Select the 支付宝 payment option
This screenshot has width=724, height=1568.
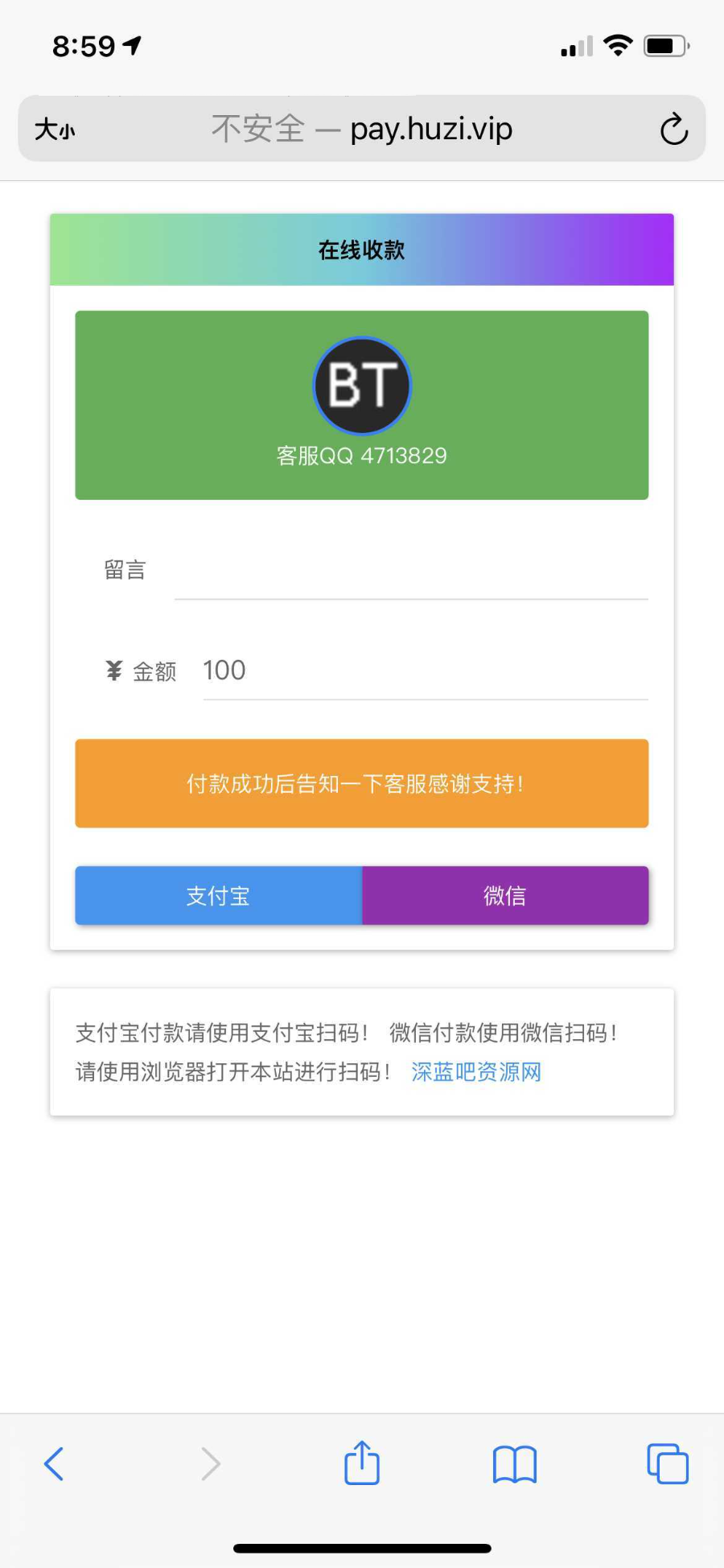pos(217,895)
